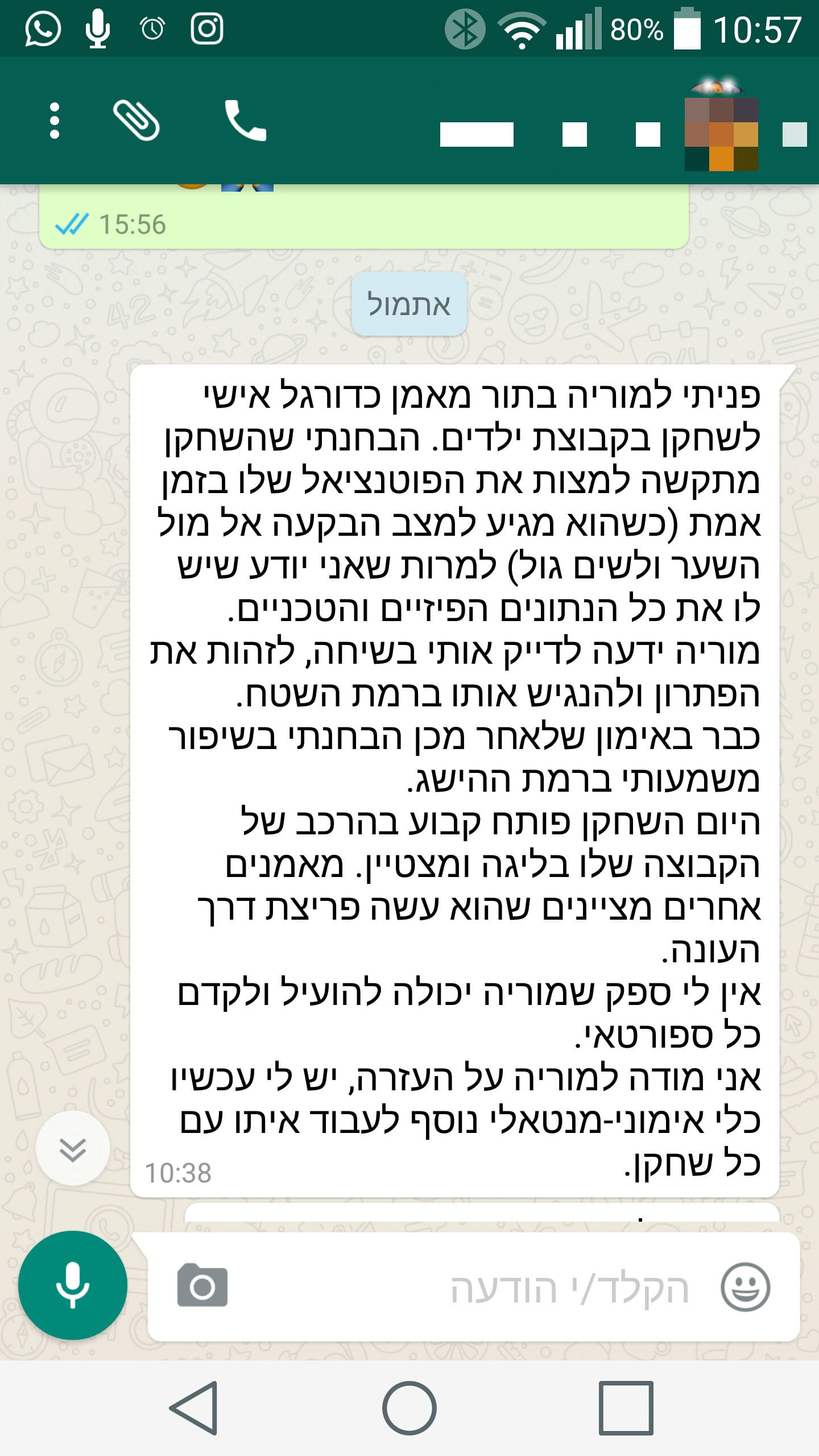Open the emoji picker
Image resolution: width=819 pixels, height=1456 pixels.
(745, 1287)
